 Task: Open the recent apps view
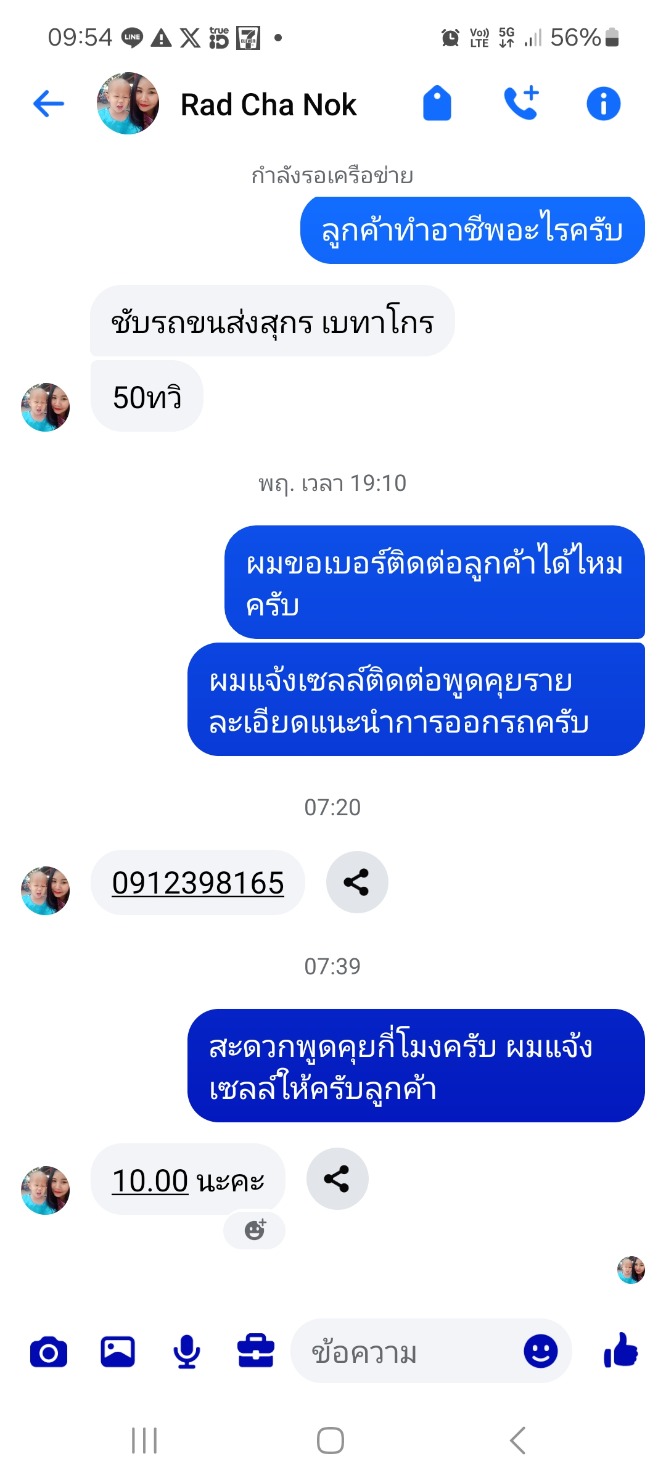[145, 1440]
